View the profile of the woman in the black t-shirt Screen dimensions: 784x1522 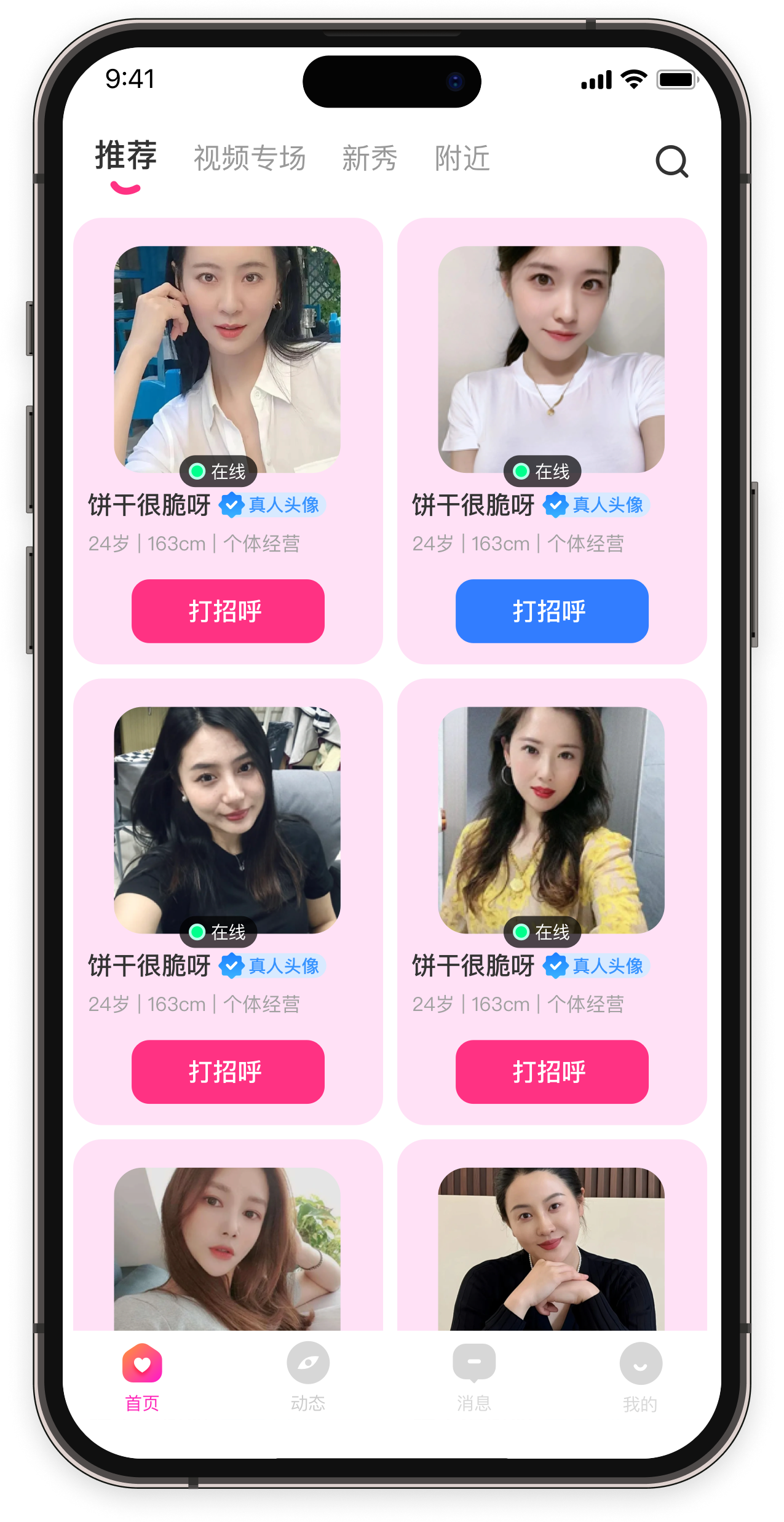coord(227,820)
